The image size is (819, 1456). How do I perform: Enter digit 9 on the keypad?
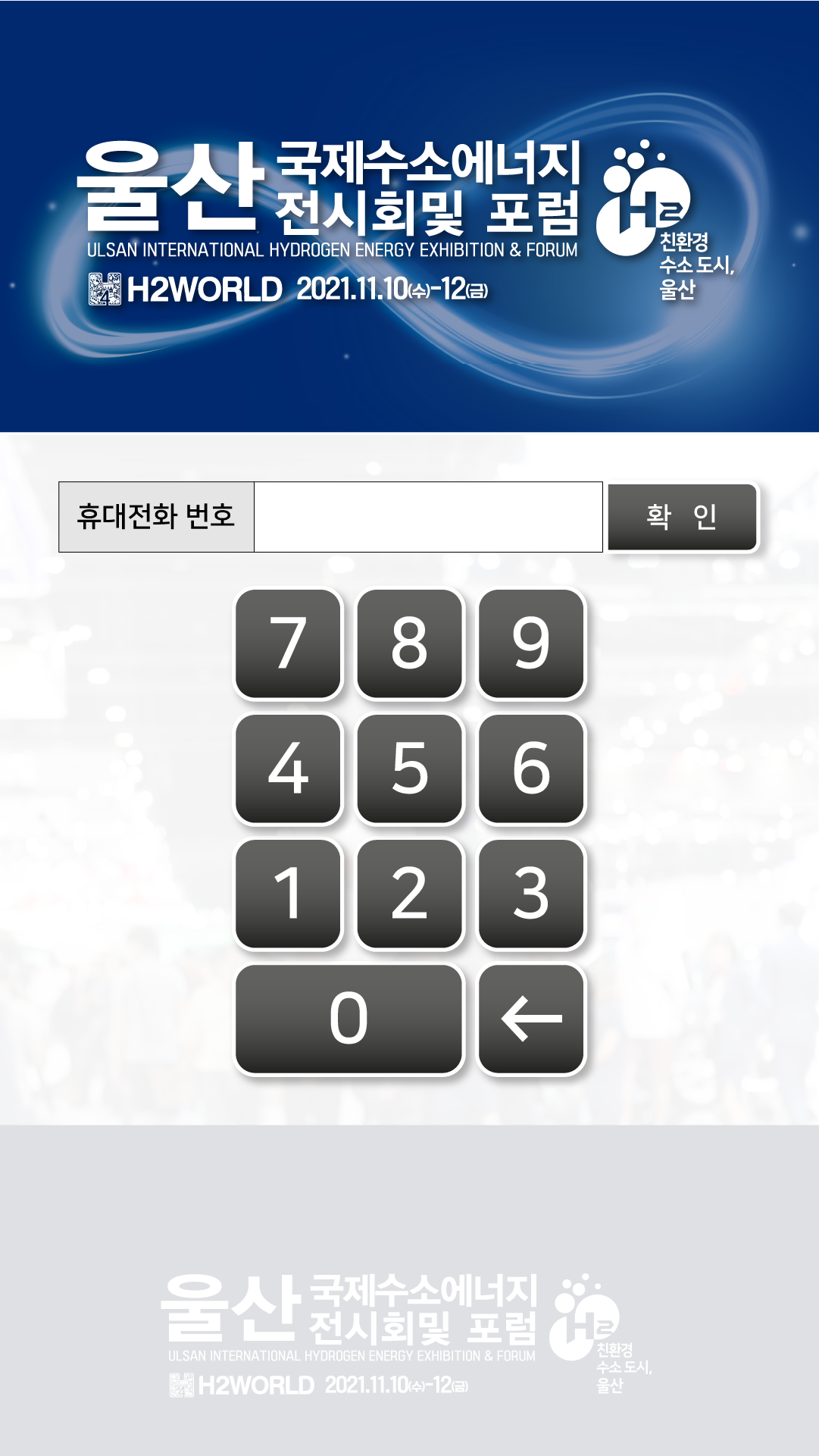[x=531, y=643]
